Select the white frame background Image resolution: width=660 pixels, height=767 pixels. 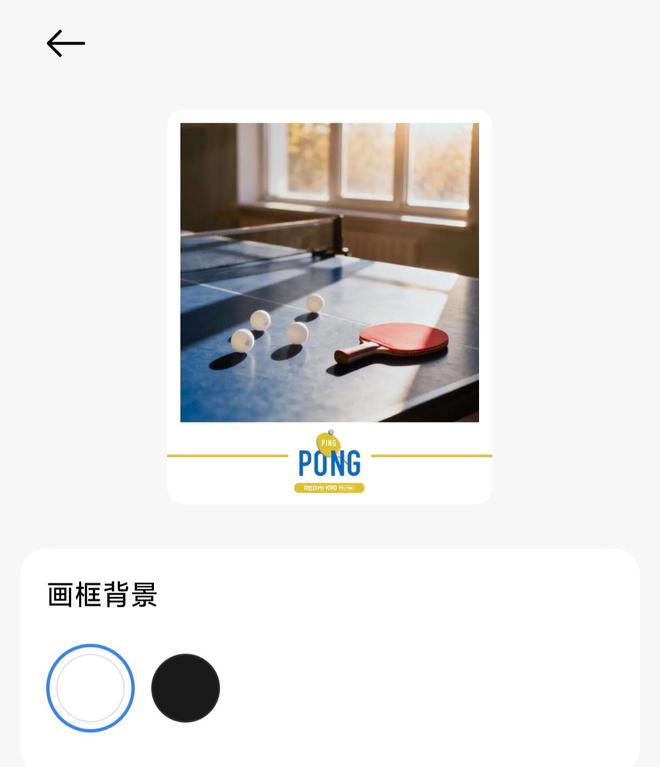click(90, 688)
